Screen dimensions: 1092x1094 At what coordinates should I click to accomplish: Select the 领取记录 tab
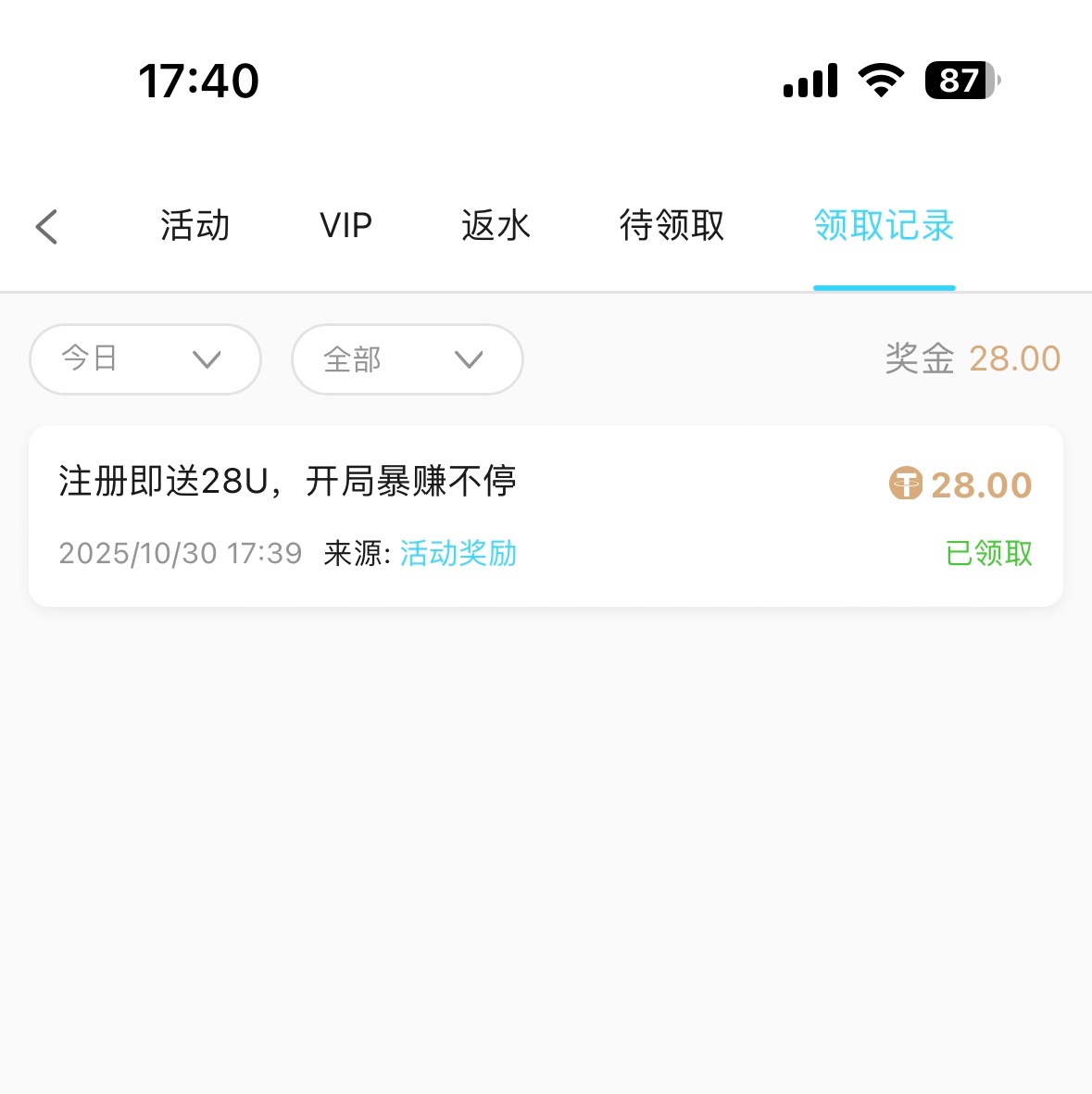pos(884,226)
